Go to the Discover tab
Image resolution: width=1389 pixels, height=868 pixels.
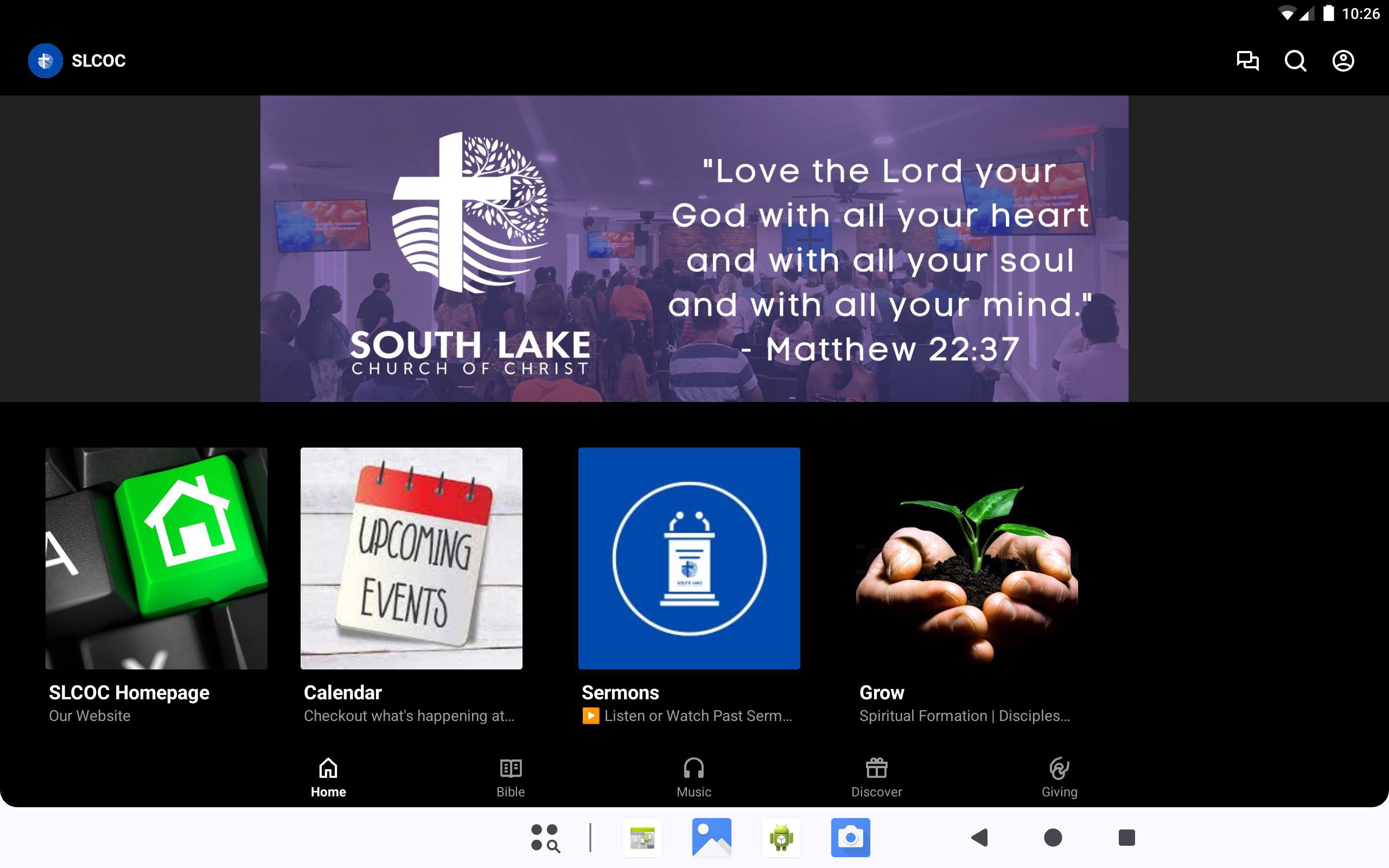point(876,777)
